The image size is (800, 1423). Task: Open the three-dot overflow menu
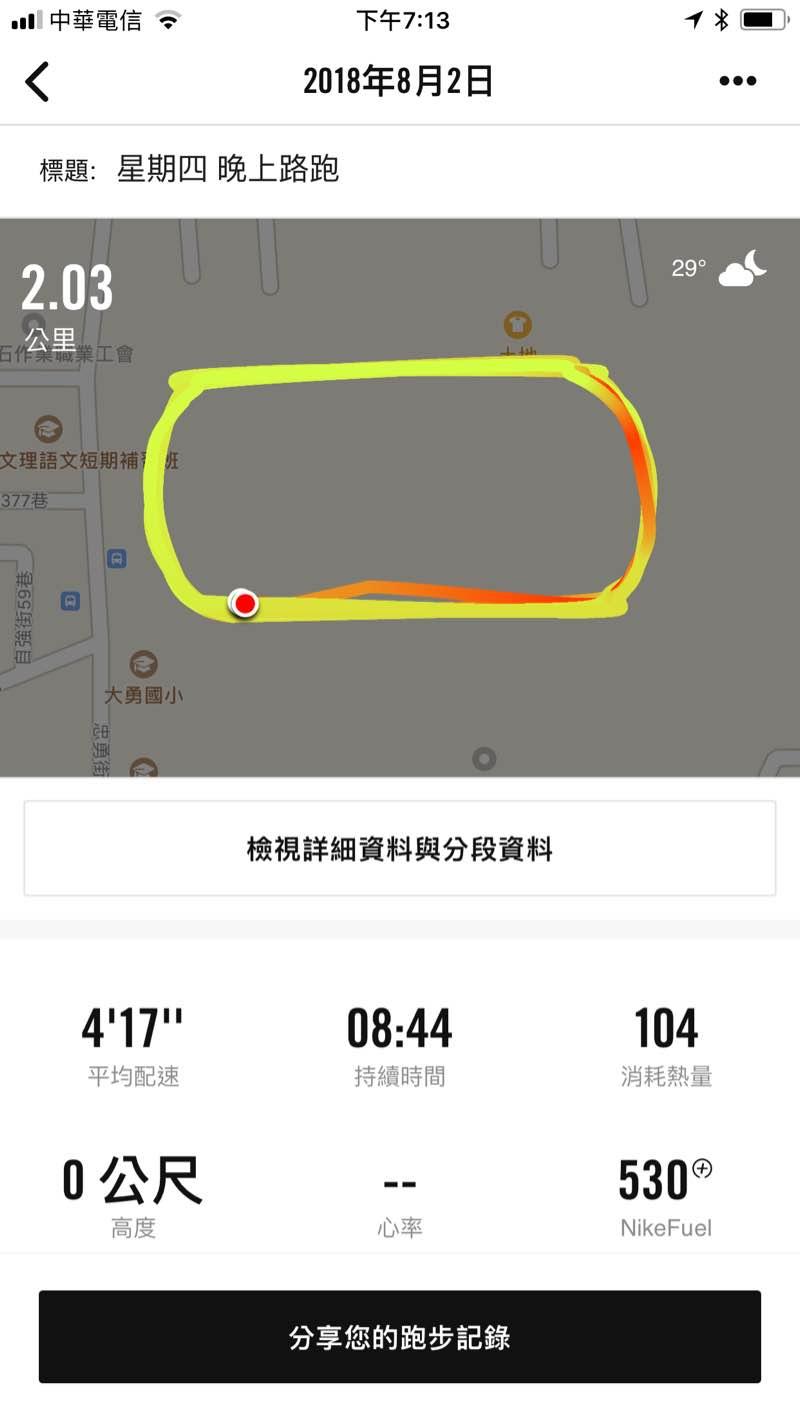[737, 81]
